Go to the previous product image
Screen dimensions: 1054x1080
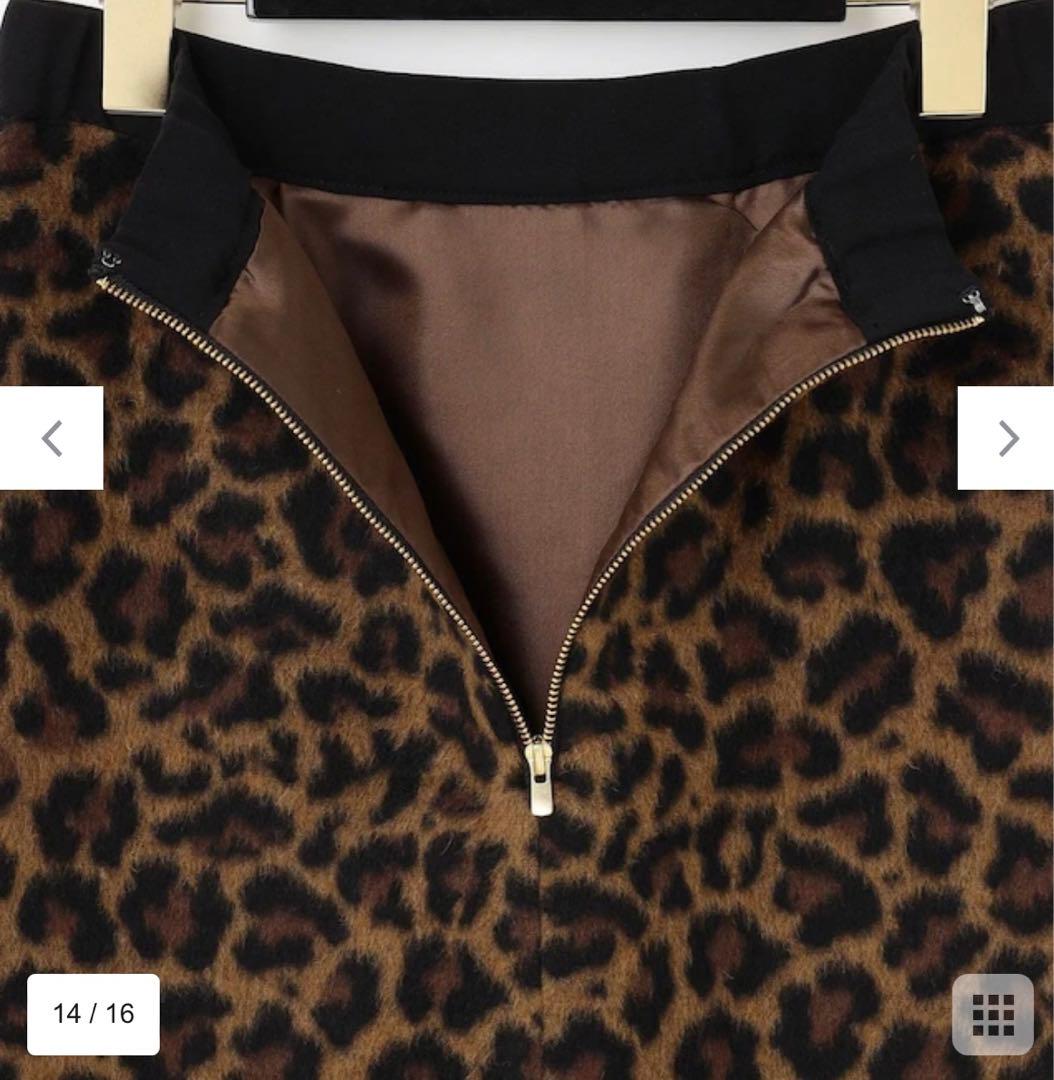(51, 438)
